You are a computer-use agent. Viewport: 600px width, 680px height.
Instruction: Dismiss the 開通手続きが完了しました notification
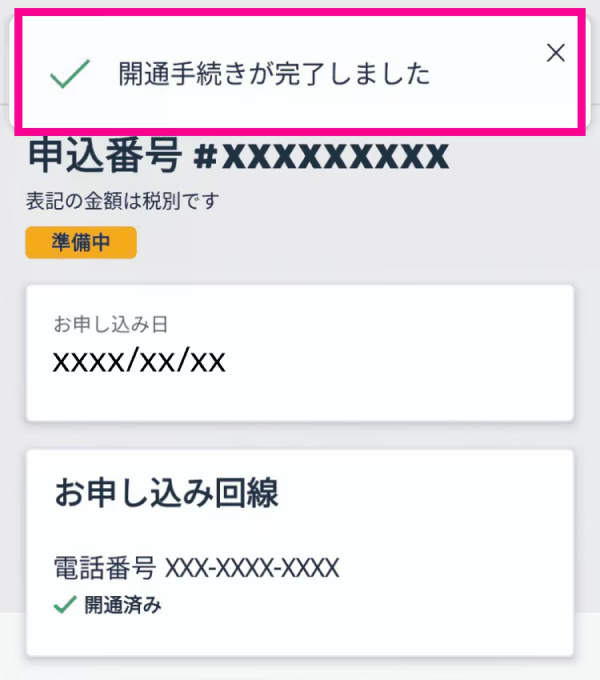tap(556, 53)
